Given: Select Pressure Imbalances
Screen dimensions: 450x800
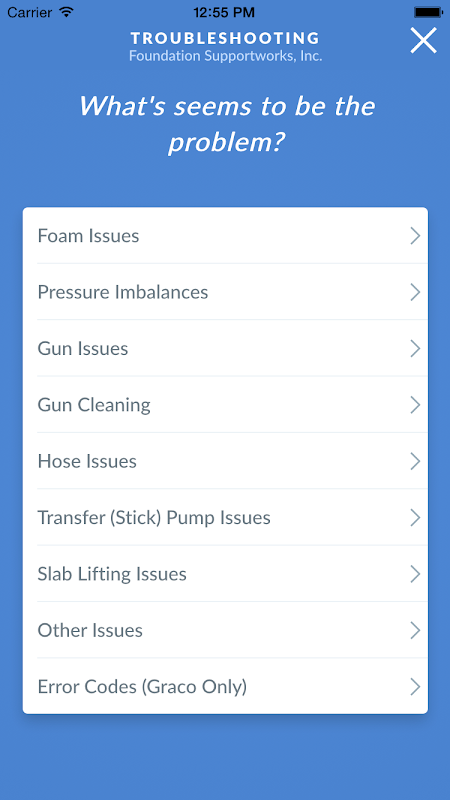Looking at the screenshot, I should 225,292.
